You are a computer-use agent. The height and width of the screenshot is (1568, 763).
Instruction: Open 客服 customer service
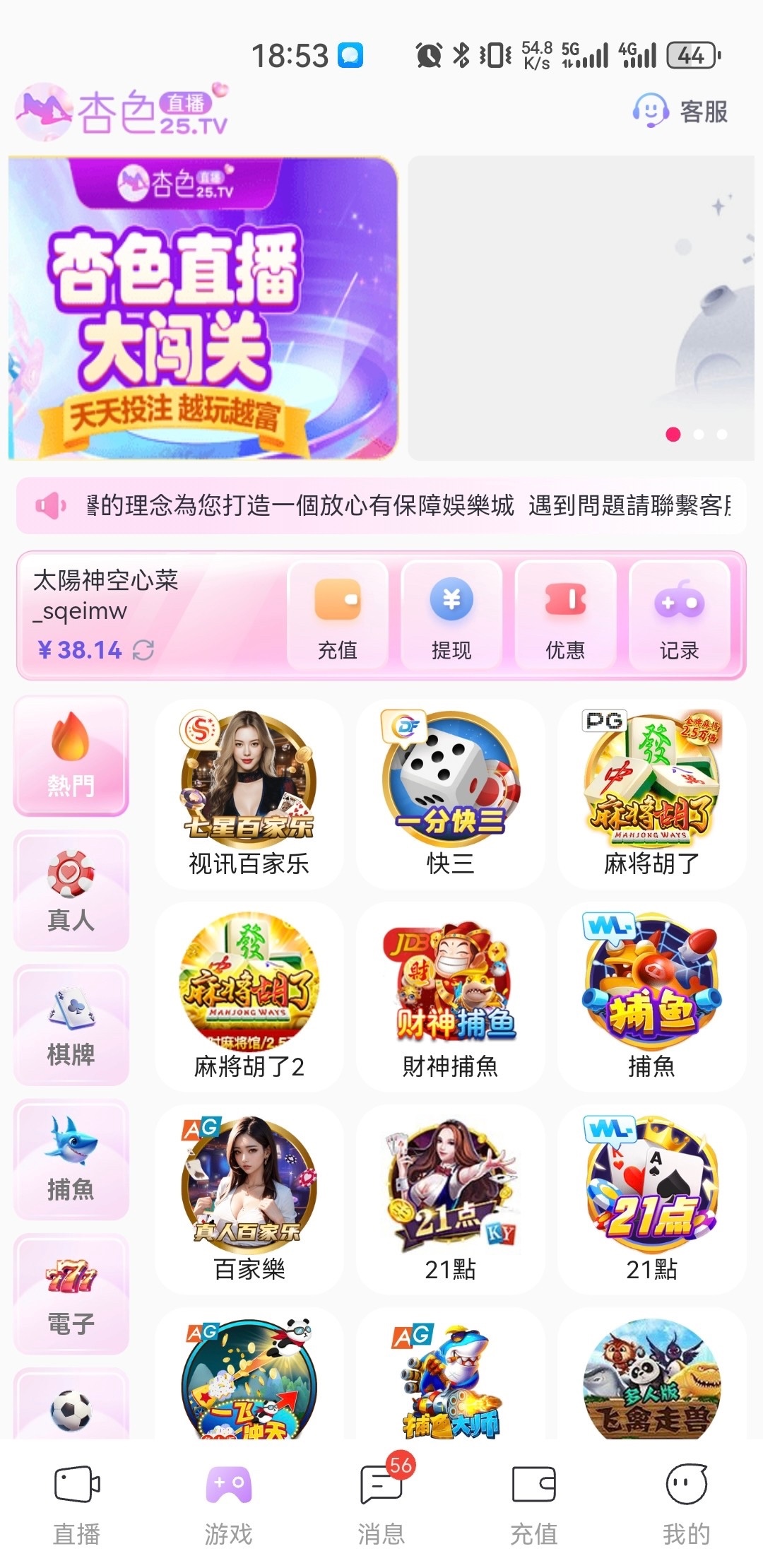[680, 112]
